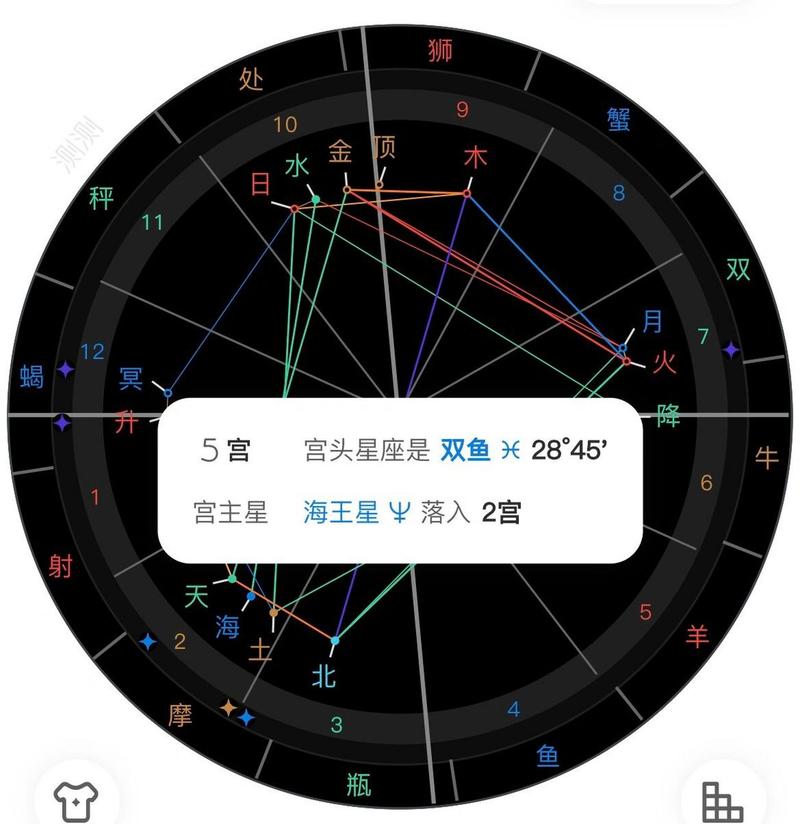Select house 9 on the chart
This screenshot has width=800, height=824.
click(x=462, y=110)
